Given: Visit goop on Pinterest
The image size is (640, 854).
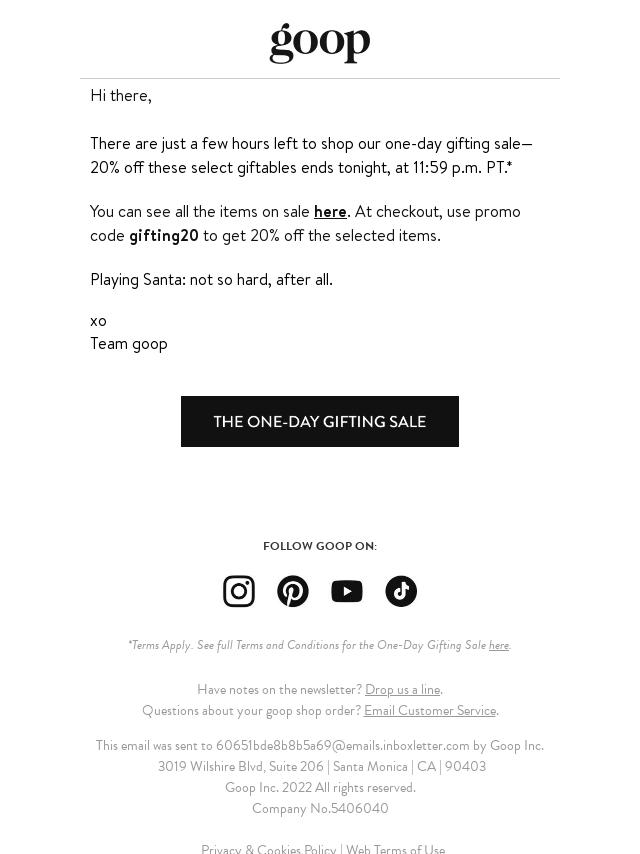Looking at the screenshot, I should pyautogui.click(x=293, y=591).
